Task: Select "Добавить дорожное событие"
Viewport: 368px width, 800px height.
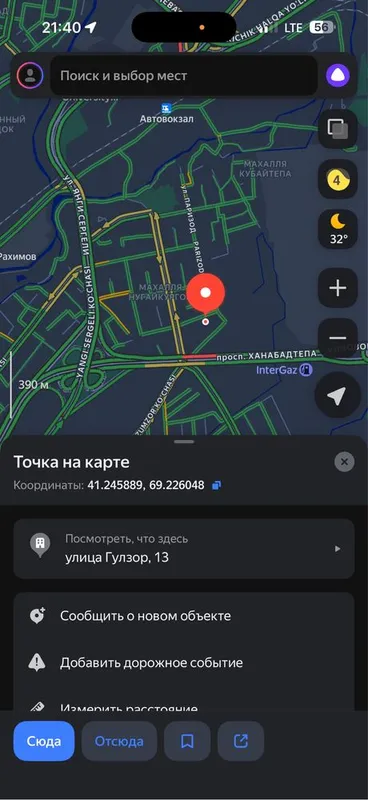Action: 184,663
